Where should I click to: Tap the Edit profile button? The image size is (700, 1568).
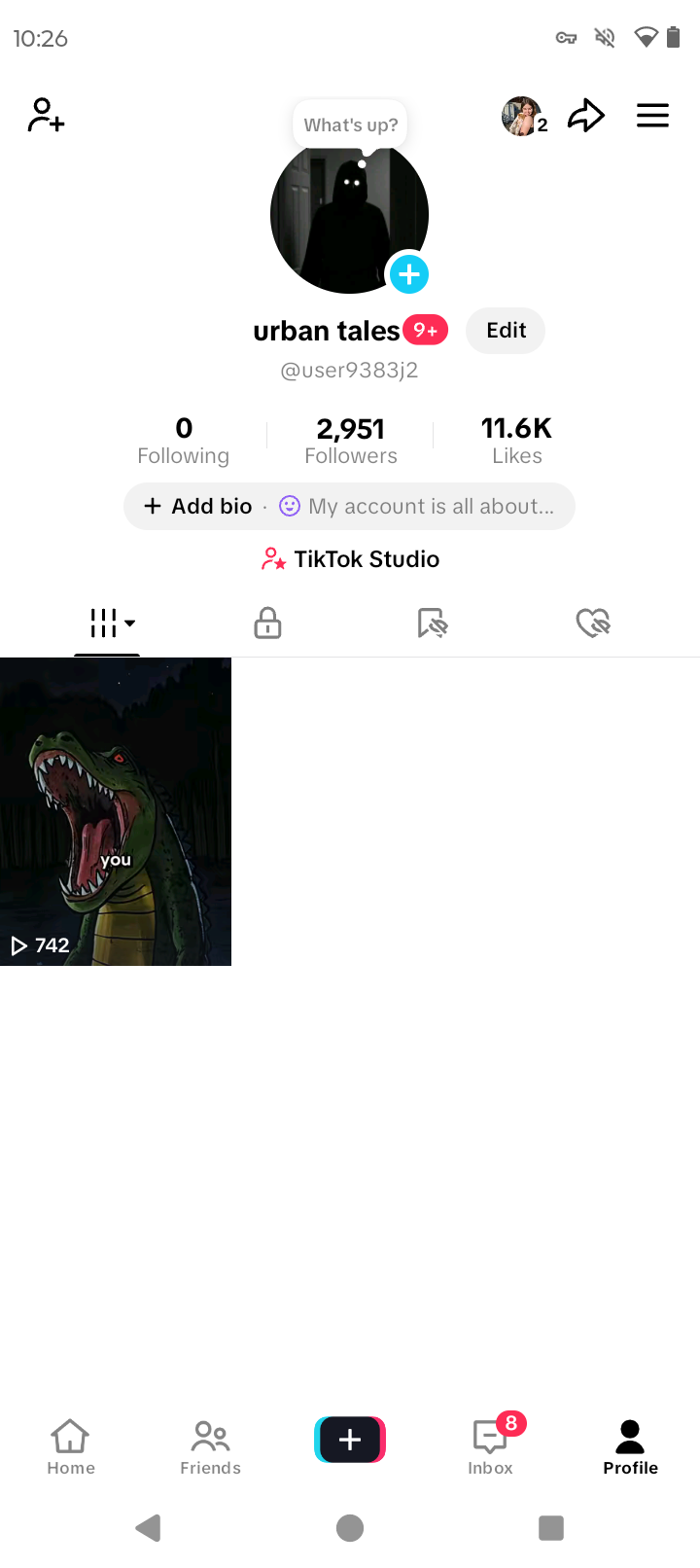click(506, 331)
